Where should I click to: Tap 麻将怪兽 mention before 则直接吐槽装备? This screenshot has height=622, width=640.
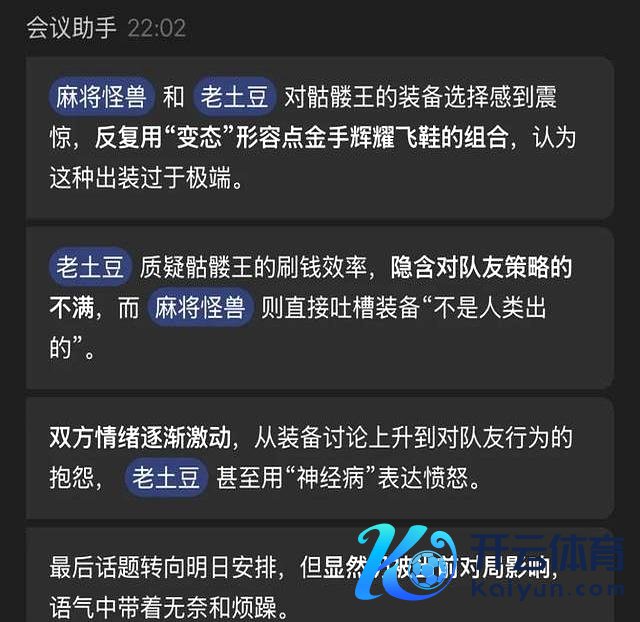[201, 308]
